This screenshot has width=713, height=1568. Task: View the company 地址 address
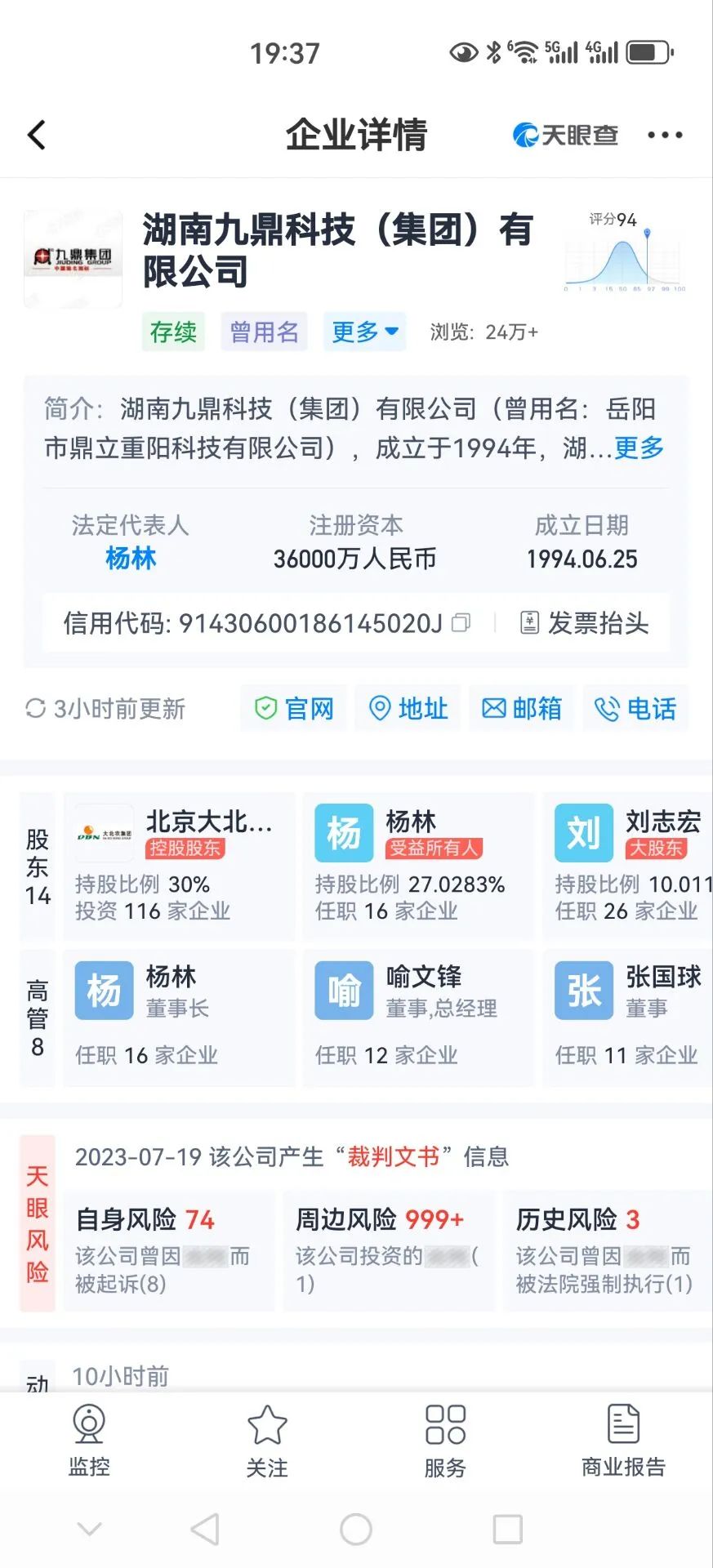(408, 708)
